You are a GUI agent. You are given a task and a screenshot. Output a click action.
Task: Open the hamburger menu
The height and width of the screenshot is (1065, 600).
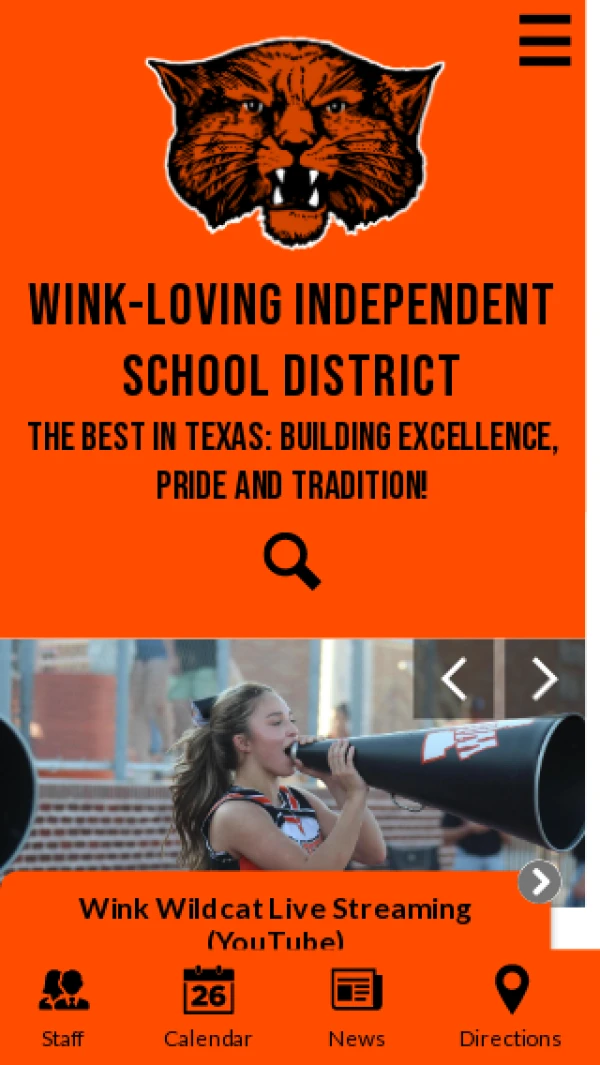pyautogui.click(x=545, y=41)
